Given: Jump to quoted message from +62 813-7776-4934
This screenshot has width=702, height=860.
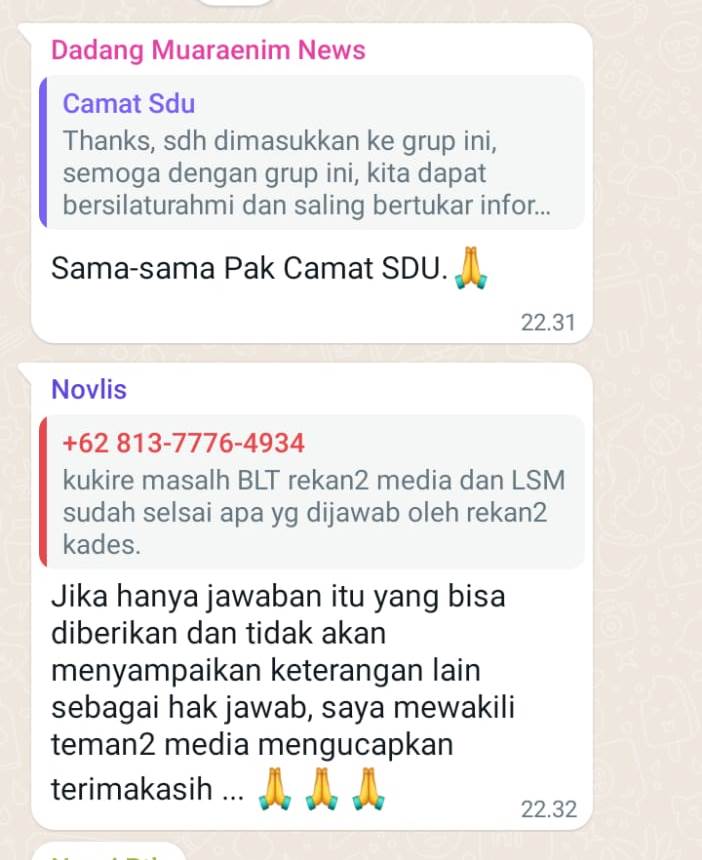Looking at the screenshot, I should pyautogui.click(x=310, y=493).
